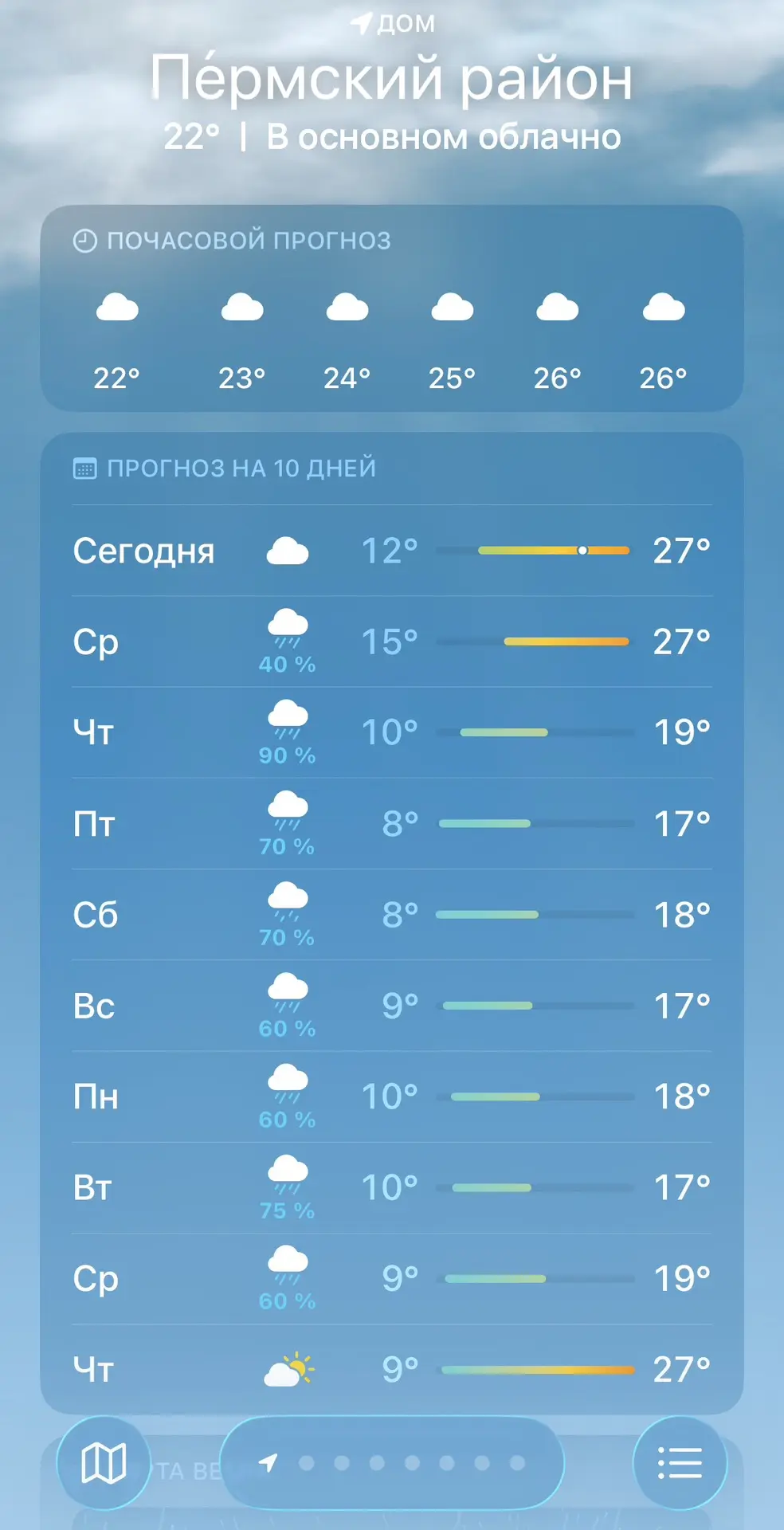
Task: Open the weather map button
Action: 104,1463
